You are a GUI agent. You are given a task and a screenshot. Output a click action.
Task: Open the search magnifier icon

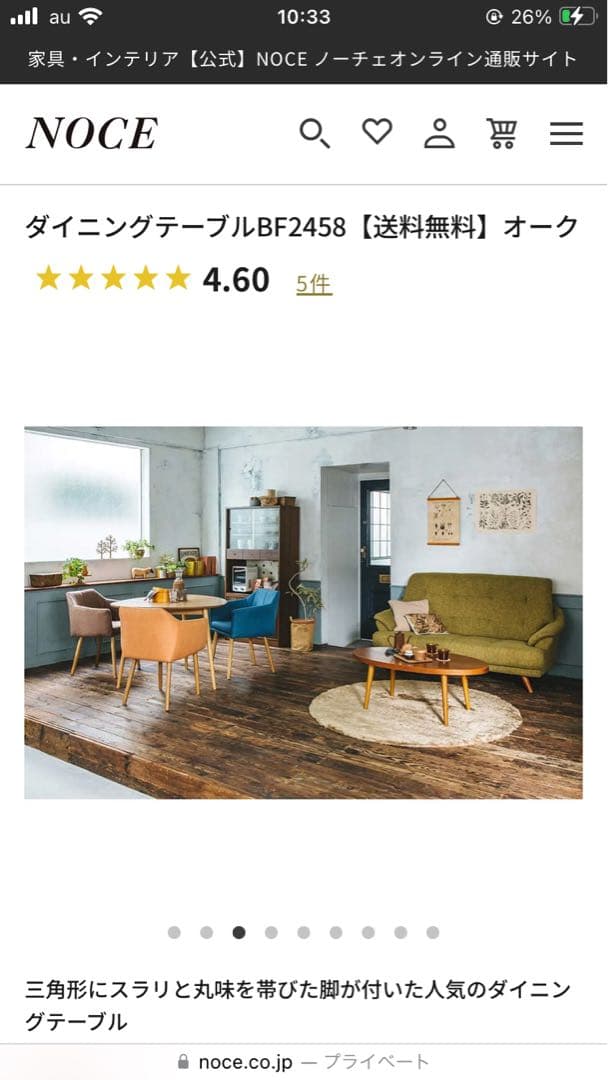tap(314, 133)
